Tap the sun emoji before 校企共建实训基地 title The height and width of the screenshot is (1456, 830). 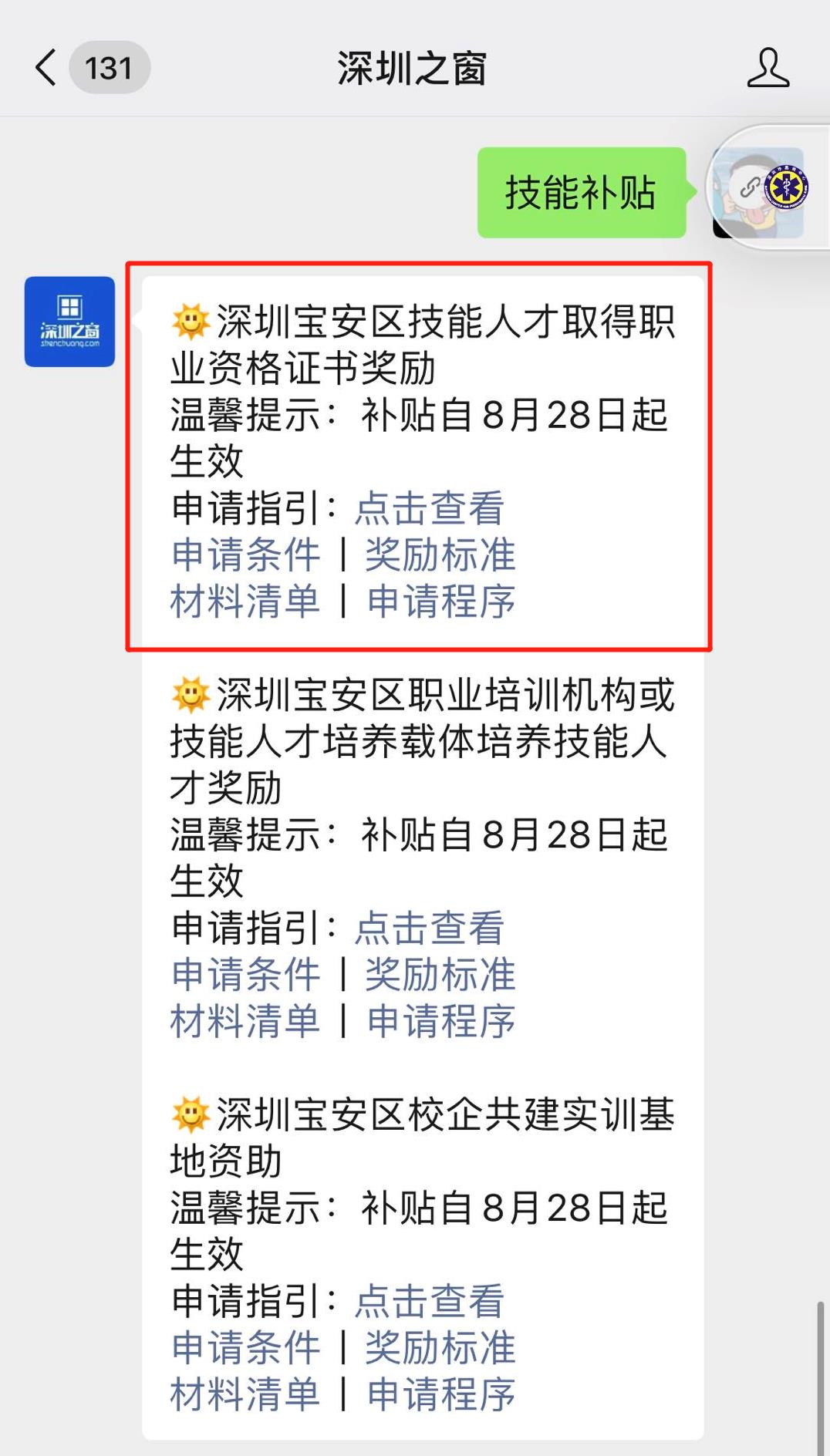191,1114
